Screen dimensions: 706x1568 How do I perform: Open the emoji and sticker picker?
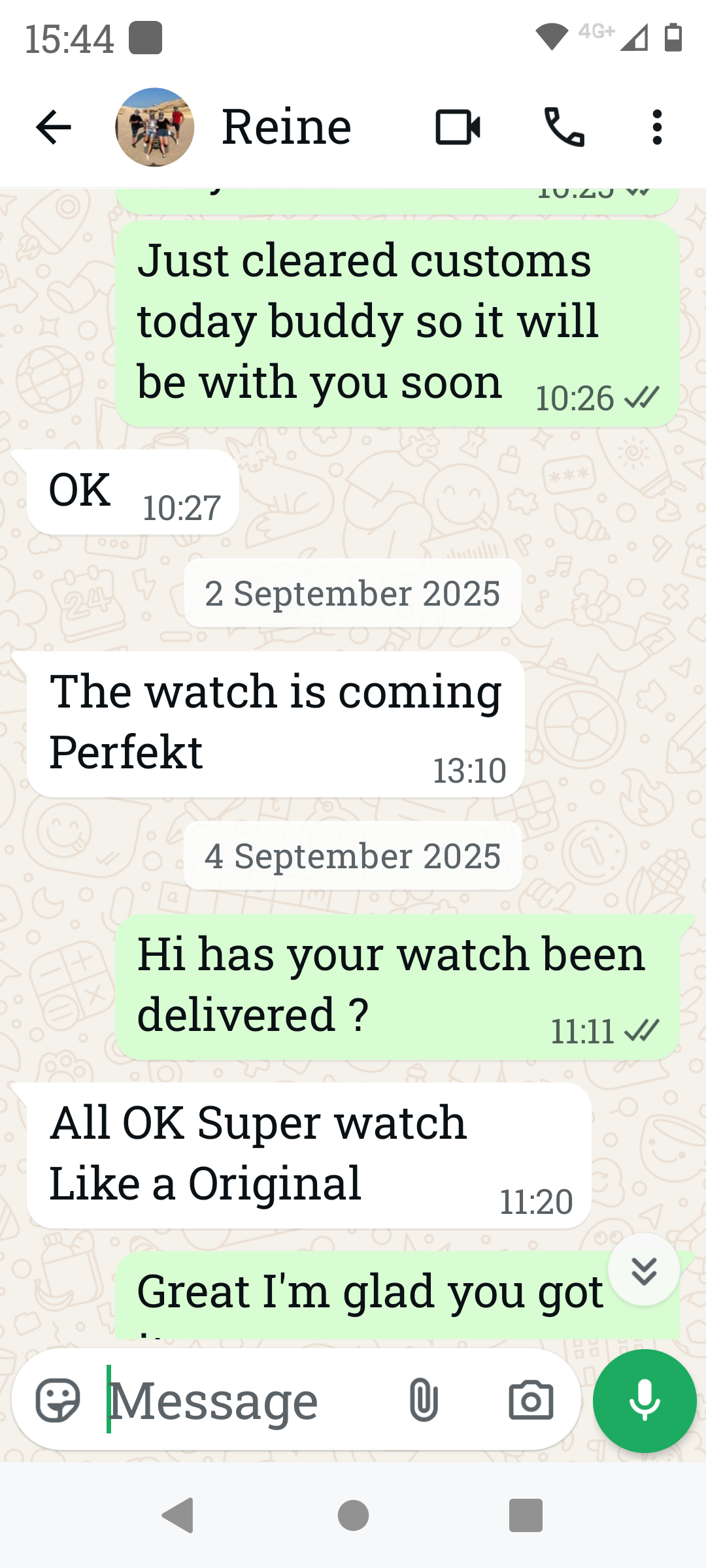tap(58, 1400)
